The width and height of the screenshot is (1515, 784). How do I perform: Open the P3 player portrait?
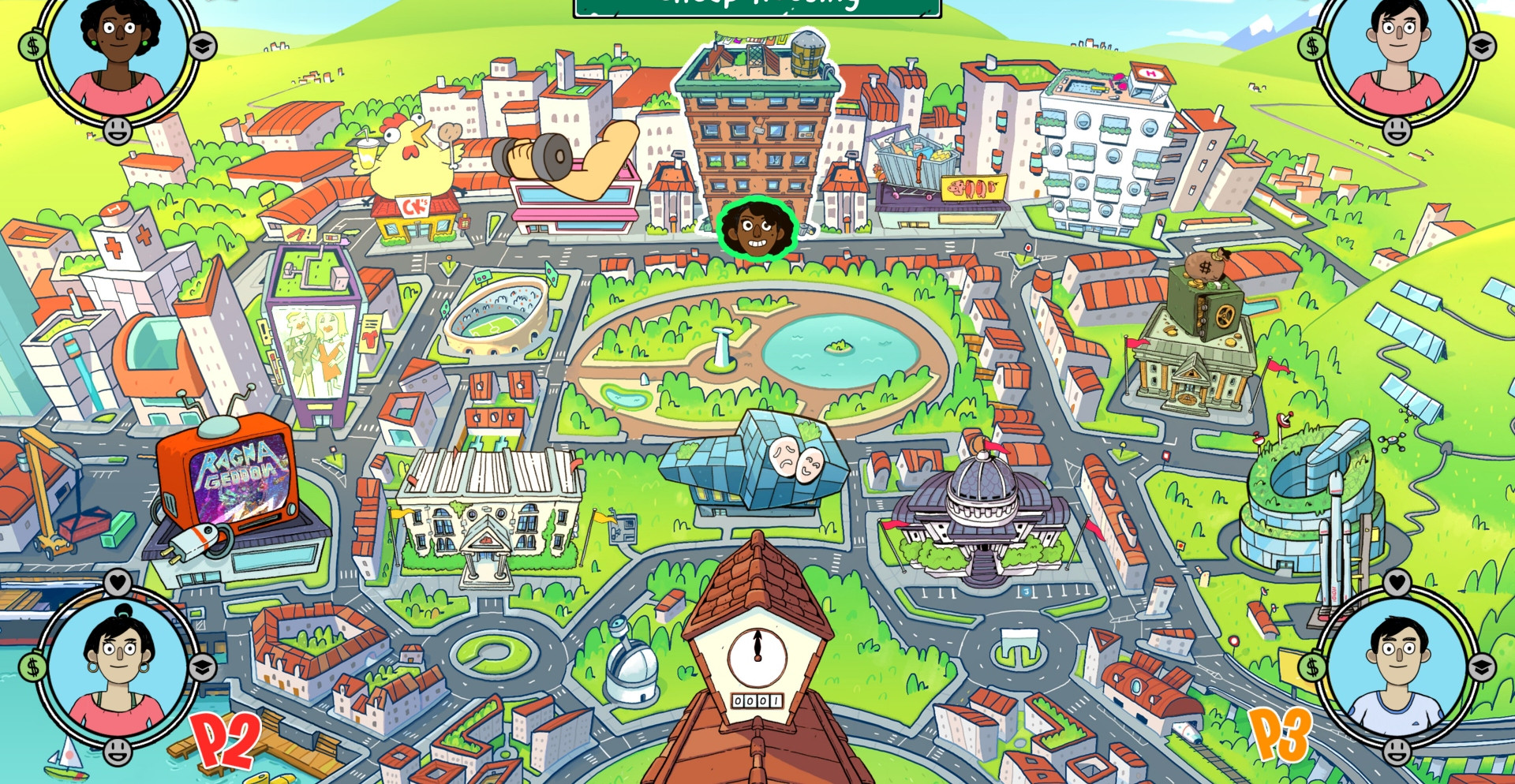pos(1397,666)
